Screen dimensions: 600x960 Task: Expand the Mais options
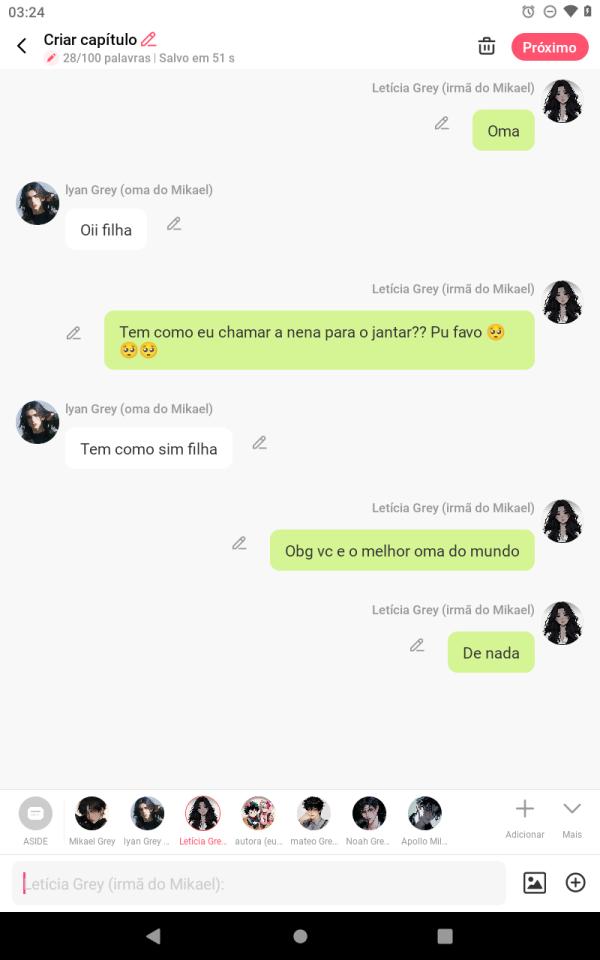572,818
